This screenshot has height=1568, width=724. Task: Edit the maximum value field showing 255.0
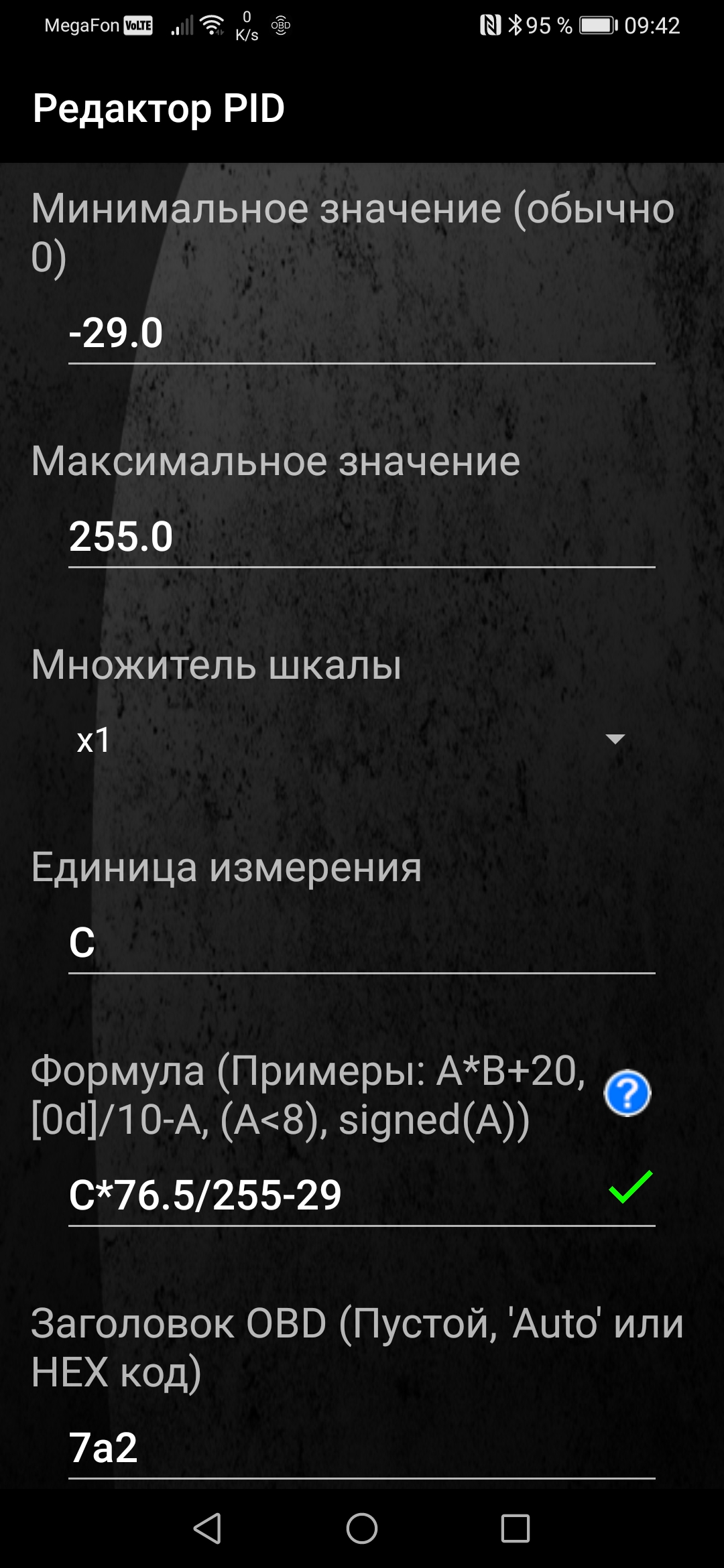tap(361, 537)
